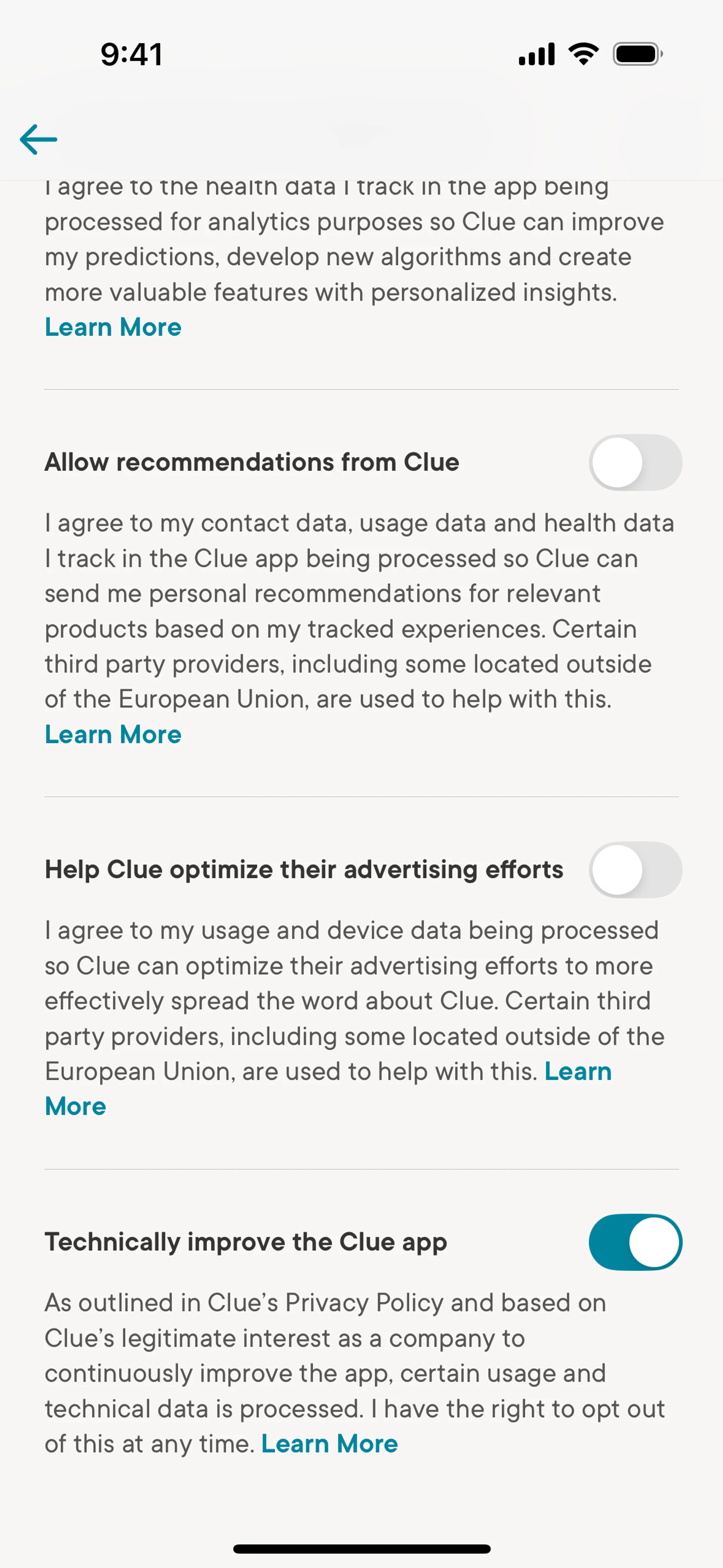The height and width of the screenshot is (1568, 723).
Task: Turn on Help Clue optimize advertising efforts
Action: (635, 870)
